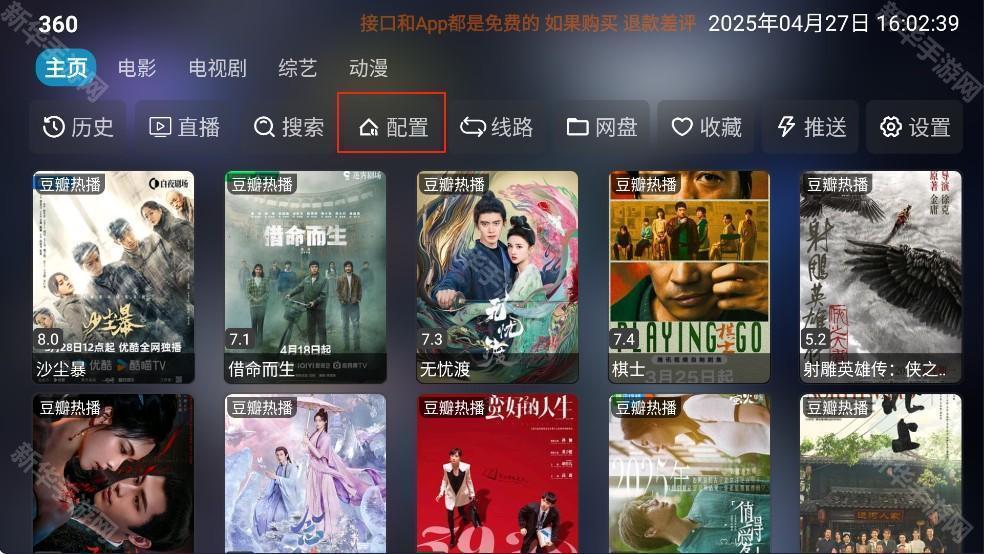The image size is (984, 554).
Task: Open 设置 settings
Action: [x=914, y=127]
